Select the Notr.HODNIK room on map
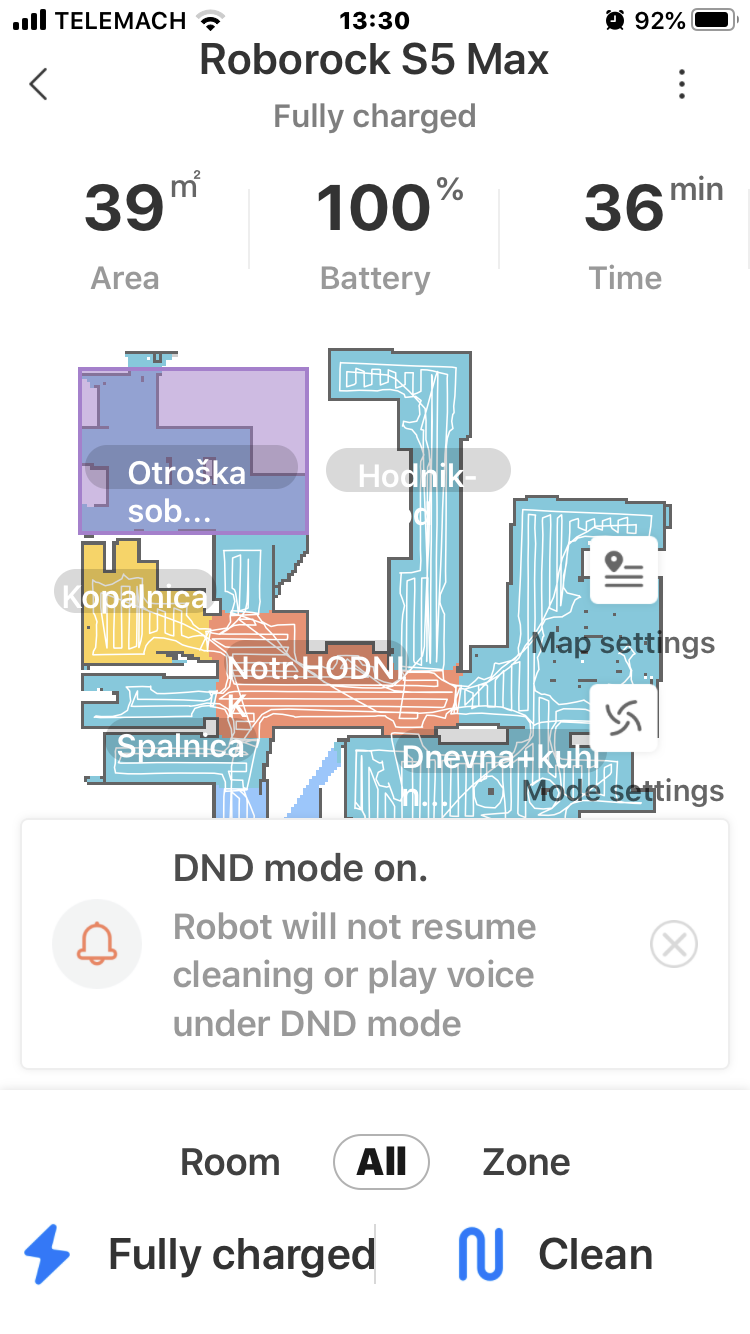This screenshot has height=1334, width=750. pyautogui.click(x=316, y=668)
